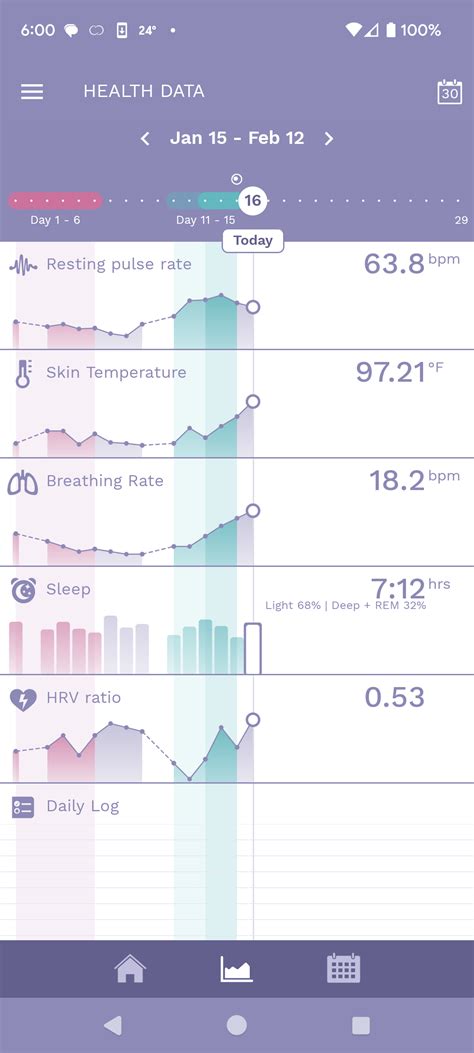Screen dimensions: 474x1053
Task: Open the calendar icon in the header
Action: pyautogui.click(x=449, y=92)
